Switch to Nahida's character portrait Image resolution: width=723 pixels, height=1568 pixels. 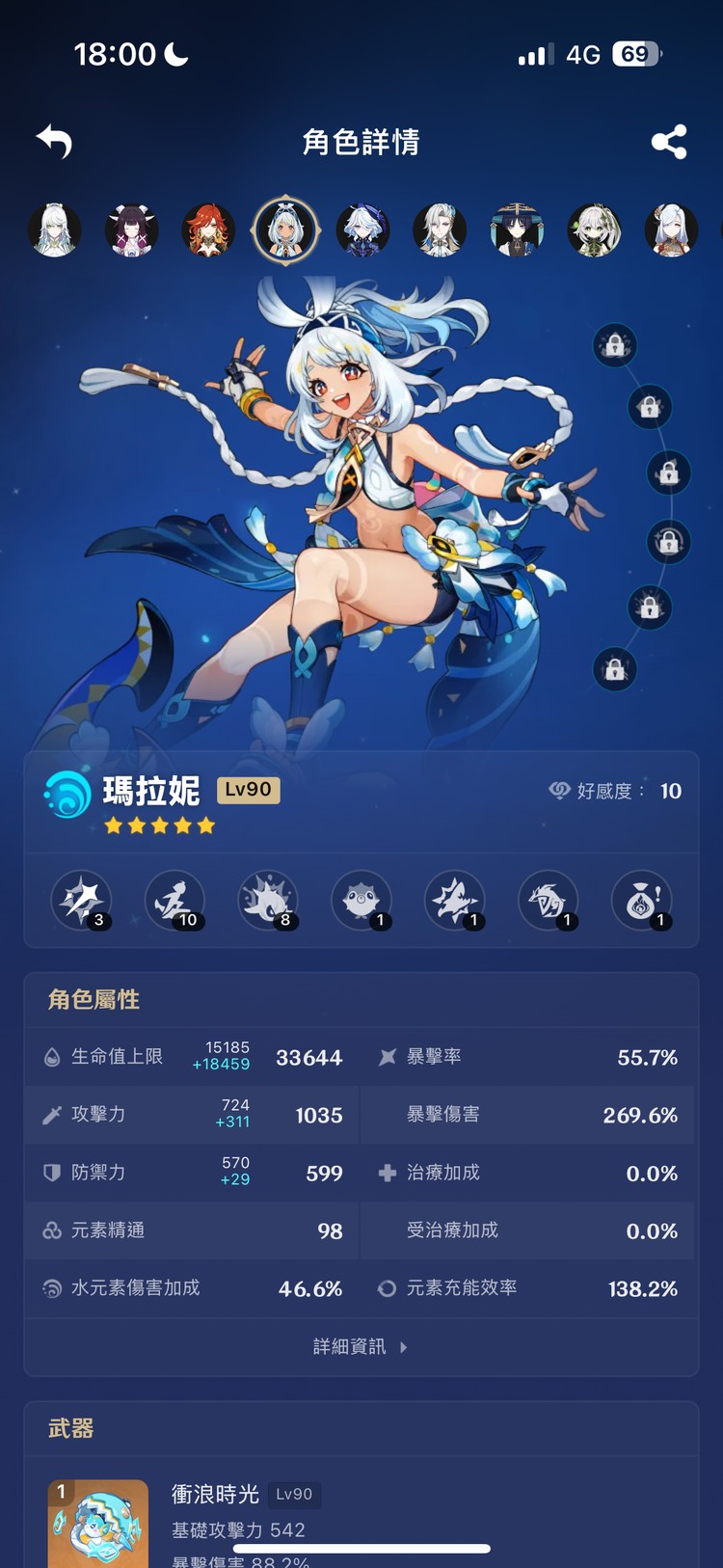coord(594,231)
